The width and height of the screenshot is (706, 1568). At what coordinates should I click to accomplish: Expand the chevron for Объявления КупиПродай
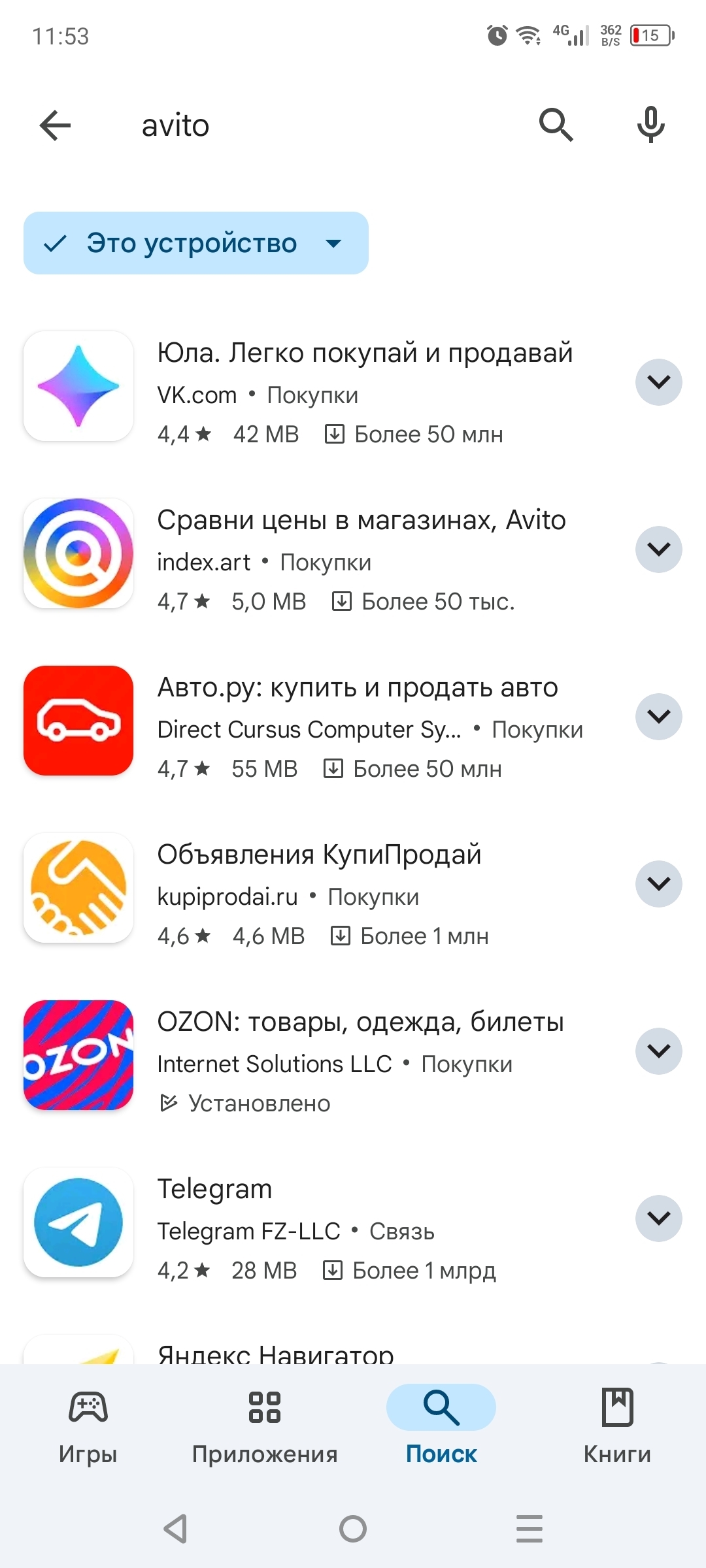tap(659, 884)
